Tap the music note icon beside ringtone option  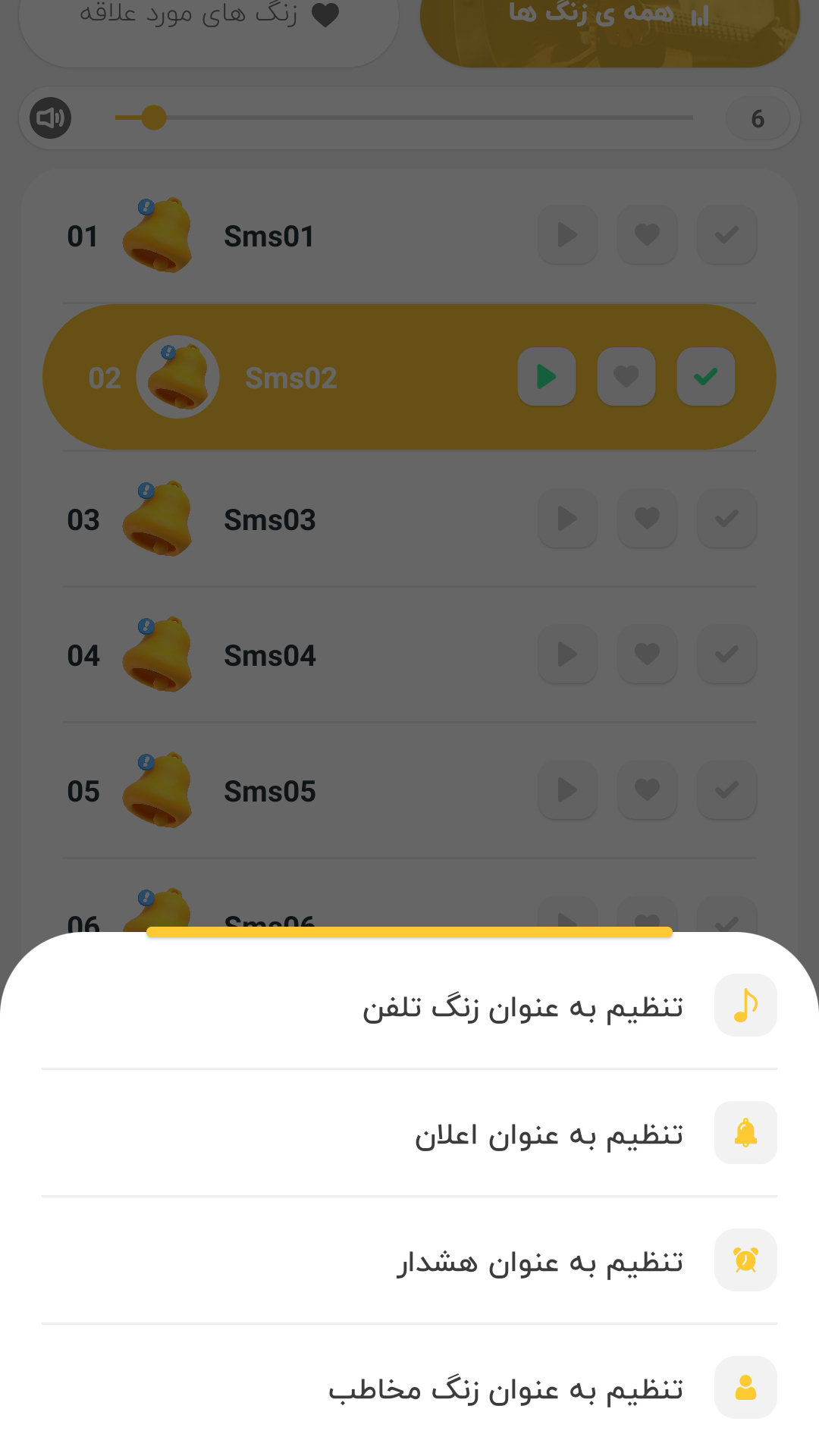[745, 1006]
